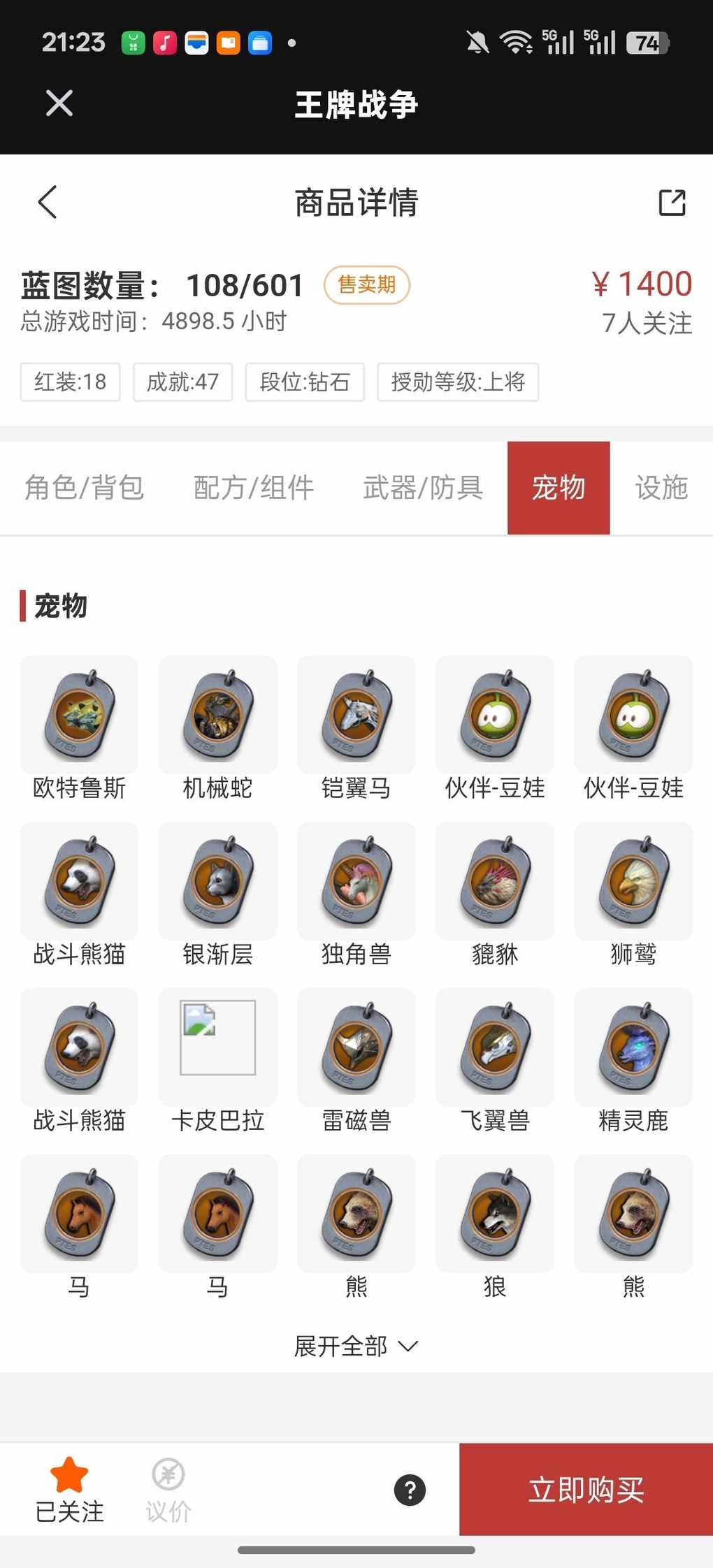The width and height of the screenshot is (713, 1568).
Task: Buy now with 立即购买
Action: [586, 1490]
